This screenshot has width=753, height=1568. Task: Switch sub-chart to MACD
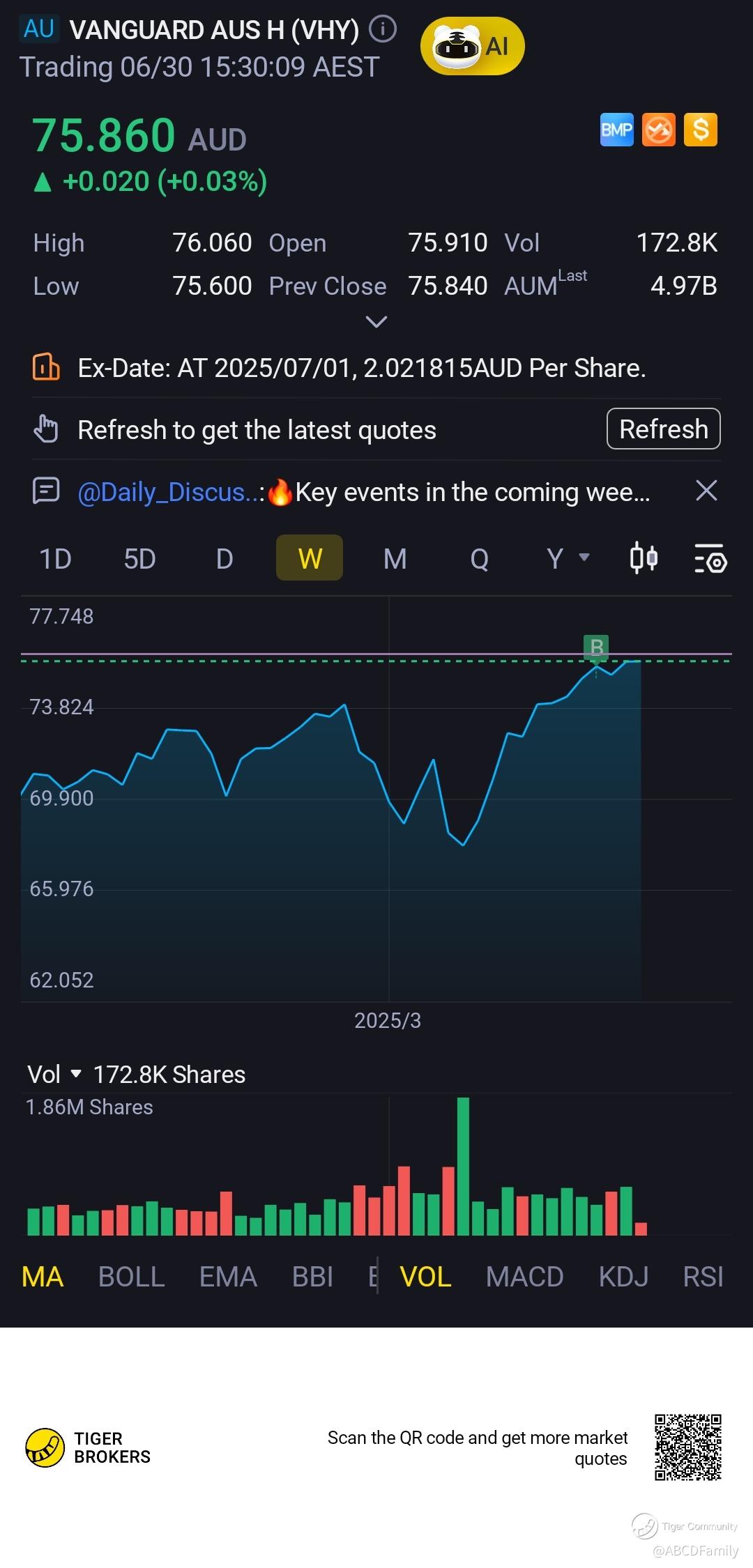pos(524,1277)
